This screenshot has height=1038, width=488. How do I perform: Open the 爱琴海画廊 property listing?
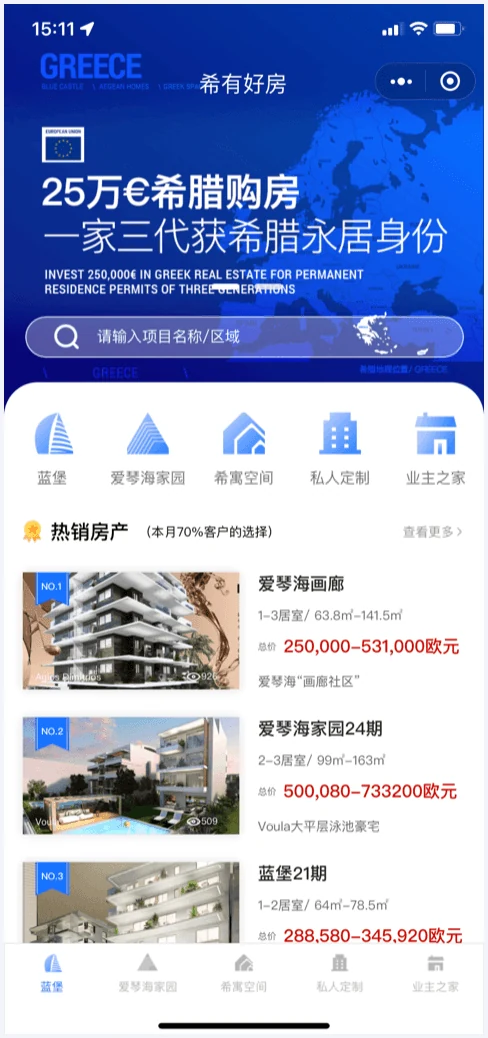(244, 631)
